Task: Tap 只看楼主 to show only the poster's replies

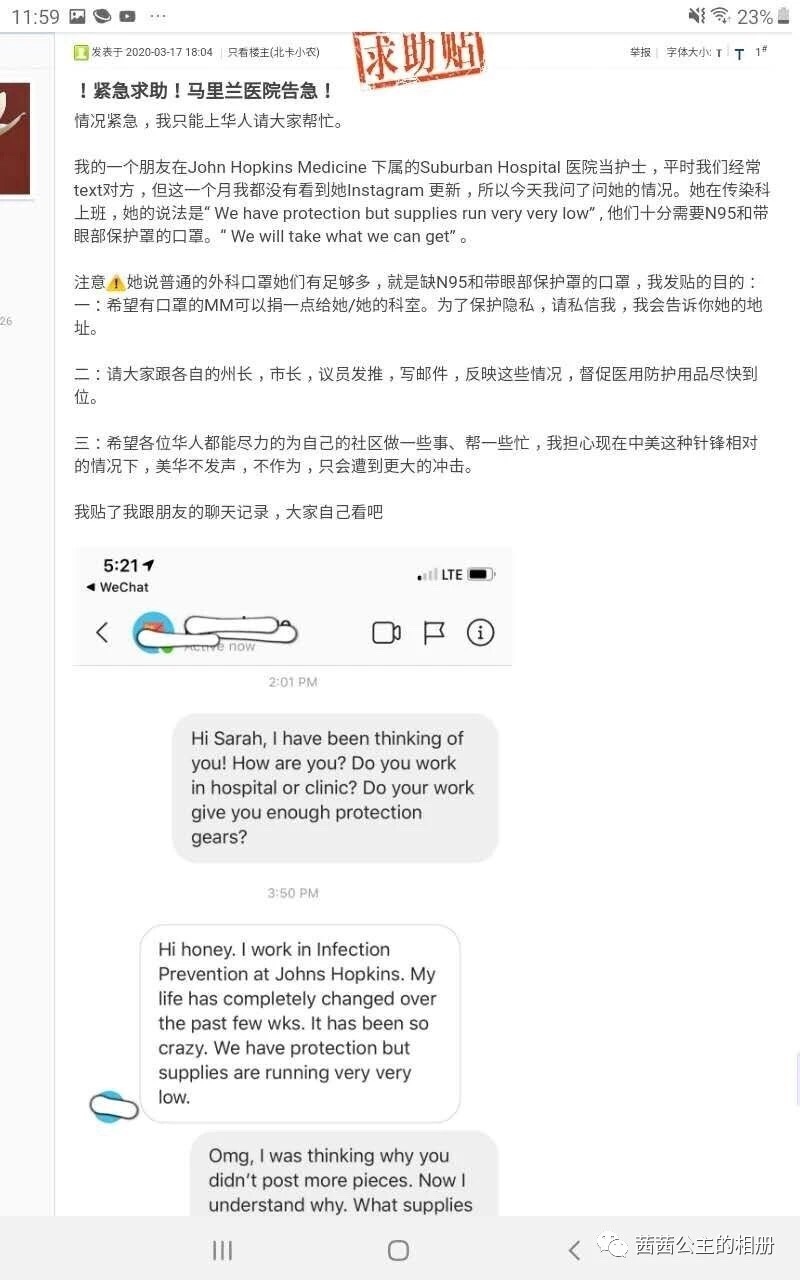Action: click(249, 52)
